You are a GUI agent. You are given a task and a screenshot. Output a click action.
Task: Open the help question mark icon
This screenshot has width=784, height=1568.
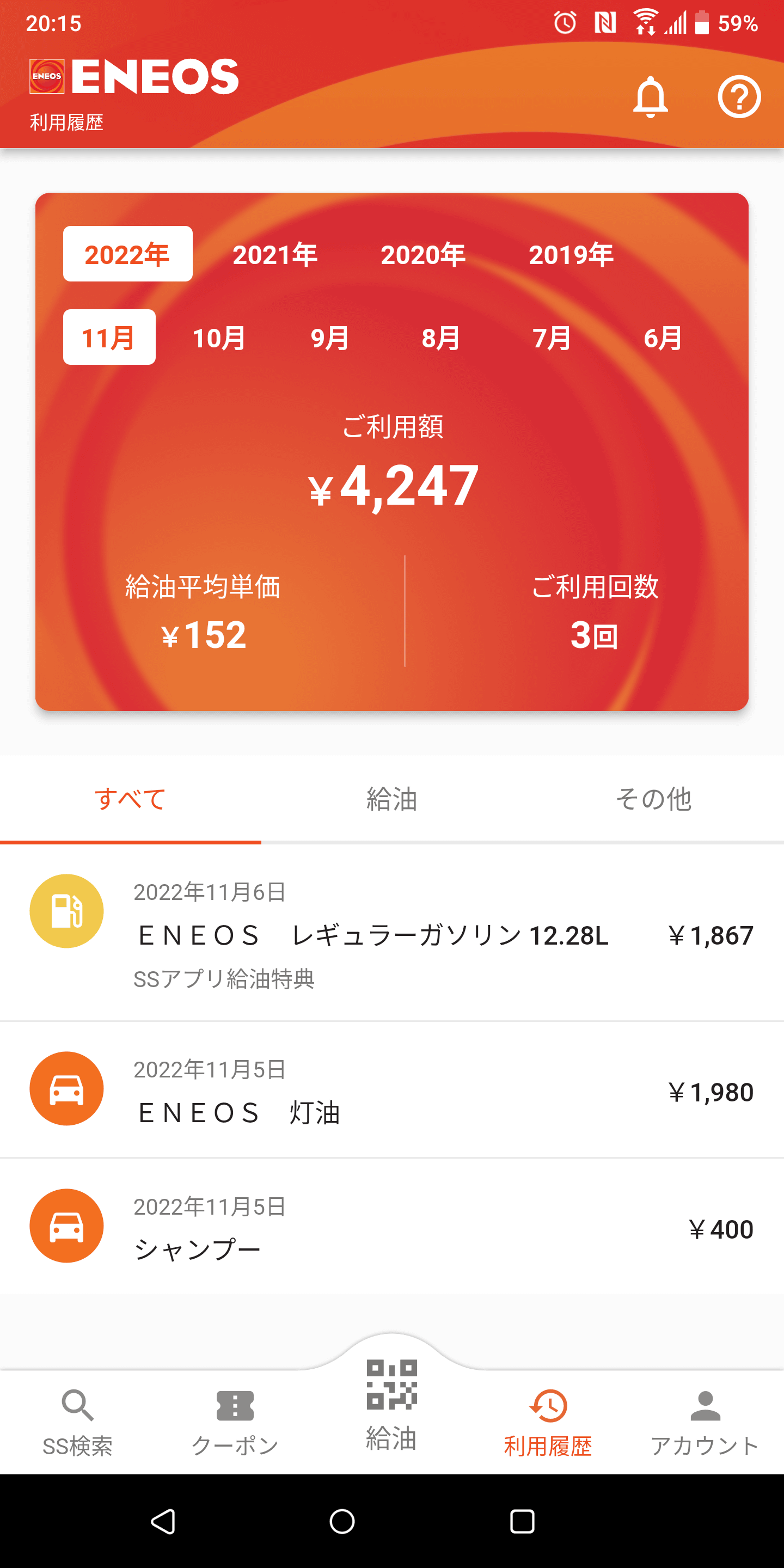(738, 97)
